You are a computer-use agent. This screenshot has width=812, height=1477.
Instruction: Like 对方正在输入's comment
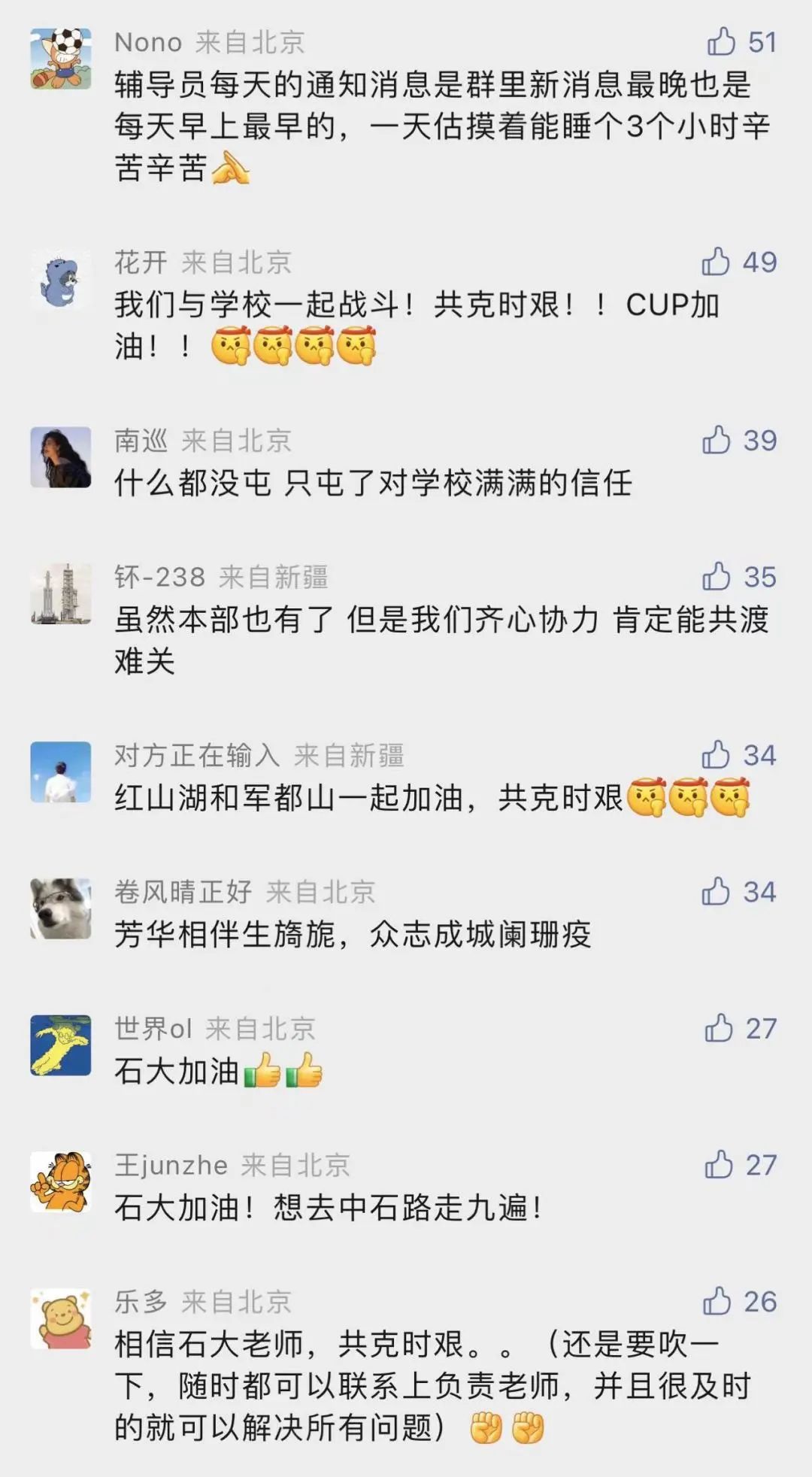pyautogui.click(x=716, y=756)
